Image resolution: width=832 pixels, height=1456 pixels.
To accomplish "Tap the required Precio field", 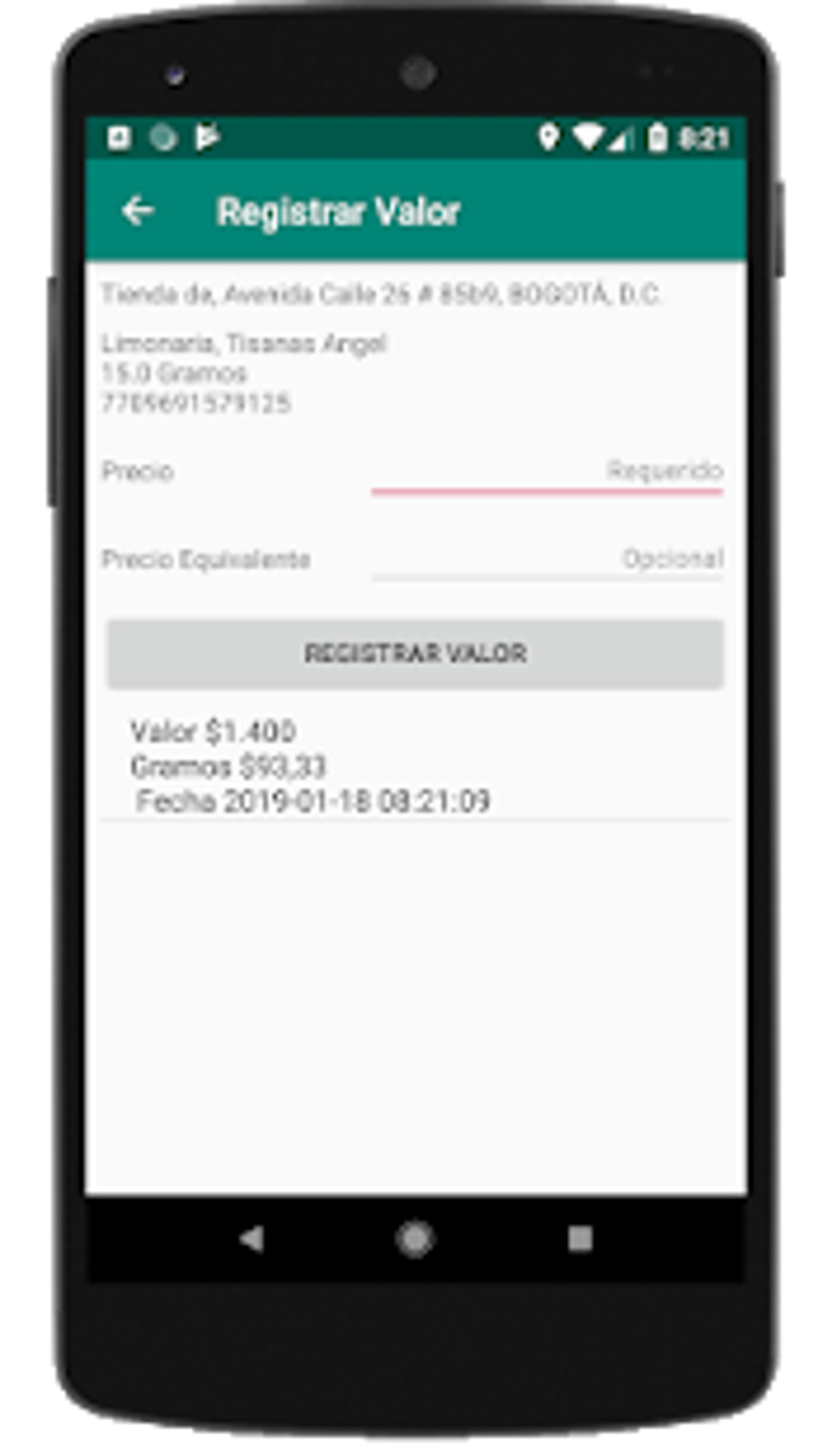I will point(547,472).
